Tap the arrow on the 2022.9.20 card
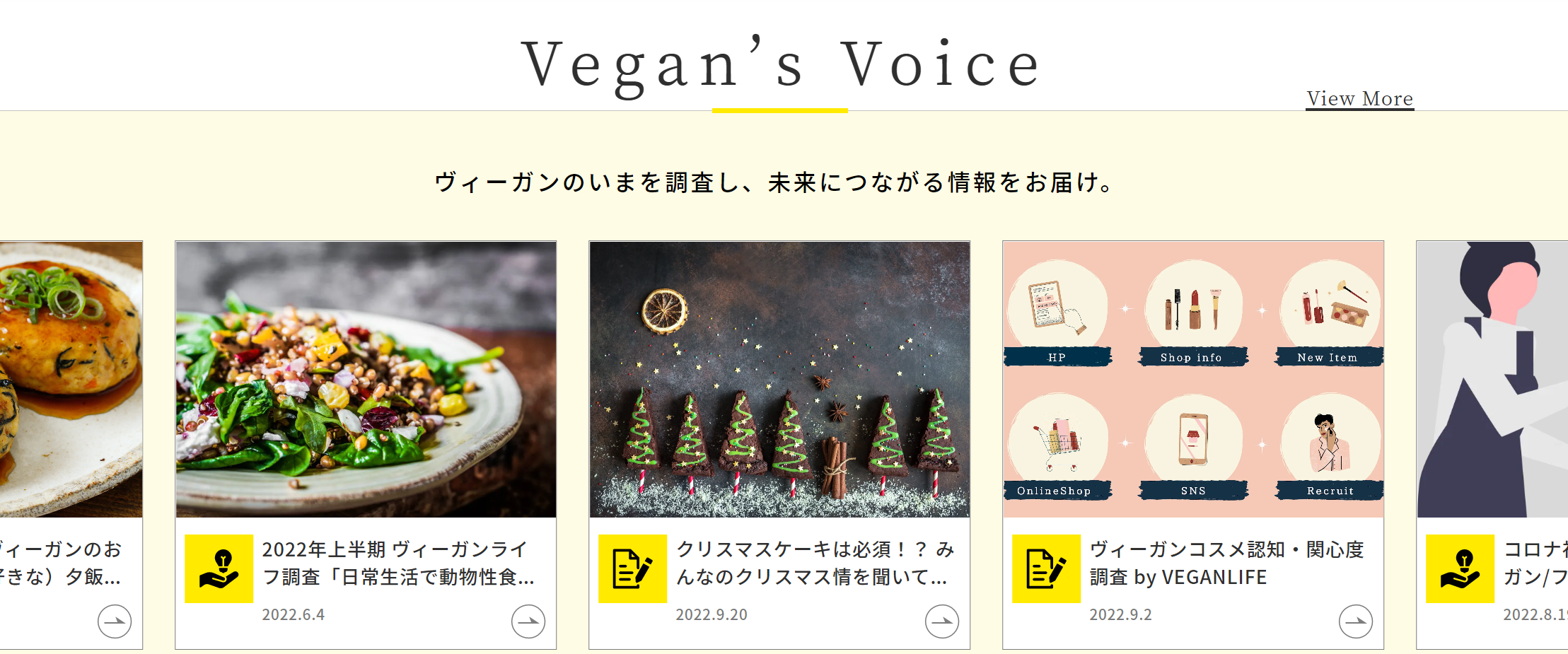Screen dimensions: 1568x654 (942, 621)
